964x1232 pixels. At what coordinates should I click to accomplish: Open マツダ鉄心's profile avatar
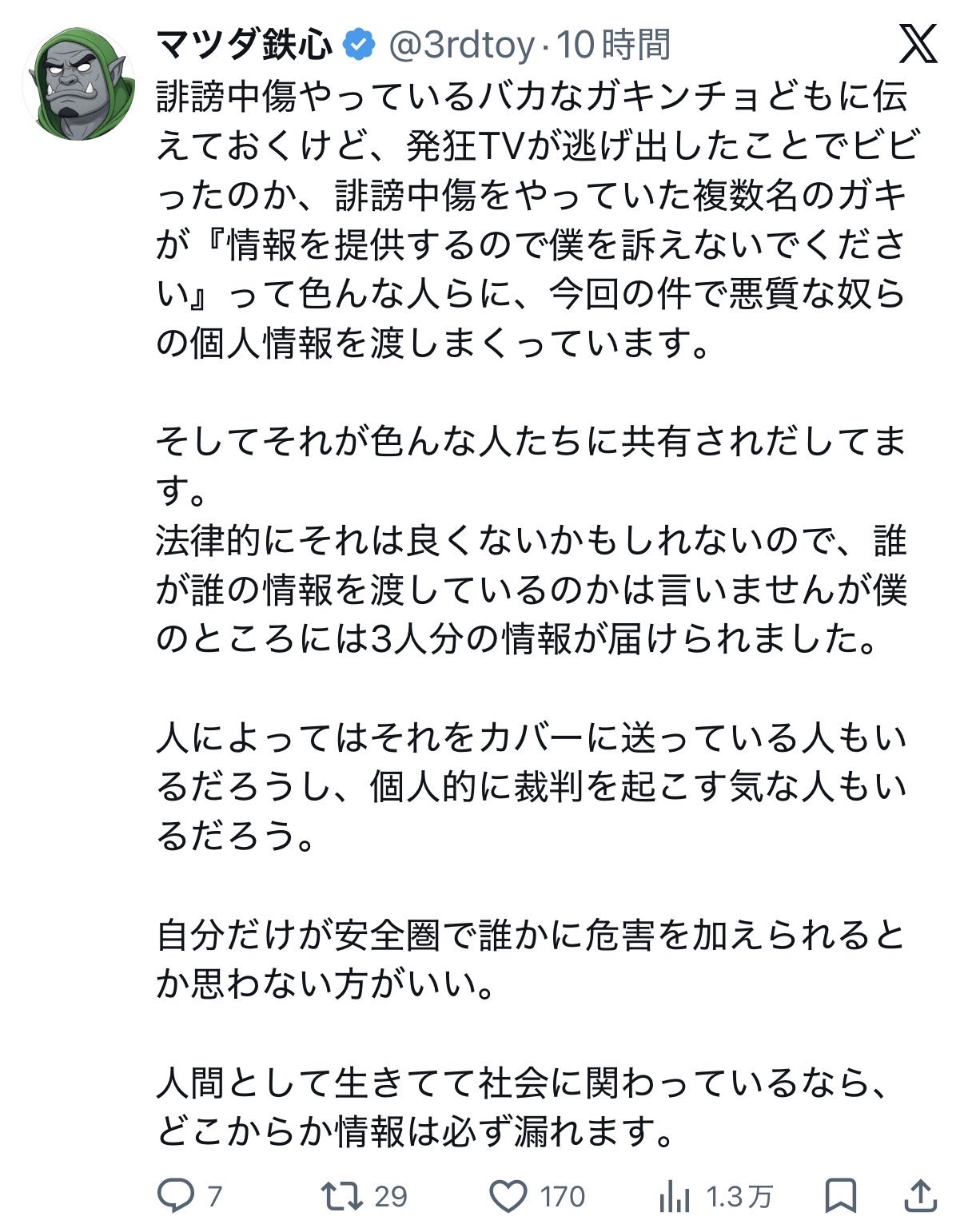tap(78, 85)
